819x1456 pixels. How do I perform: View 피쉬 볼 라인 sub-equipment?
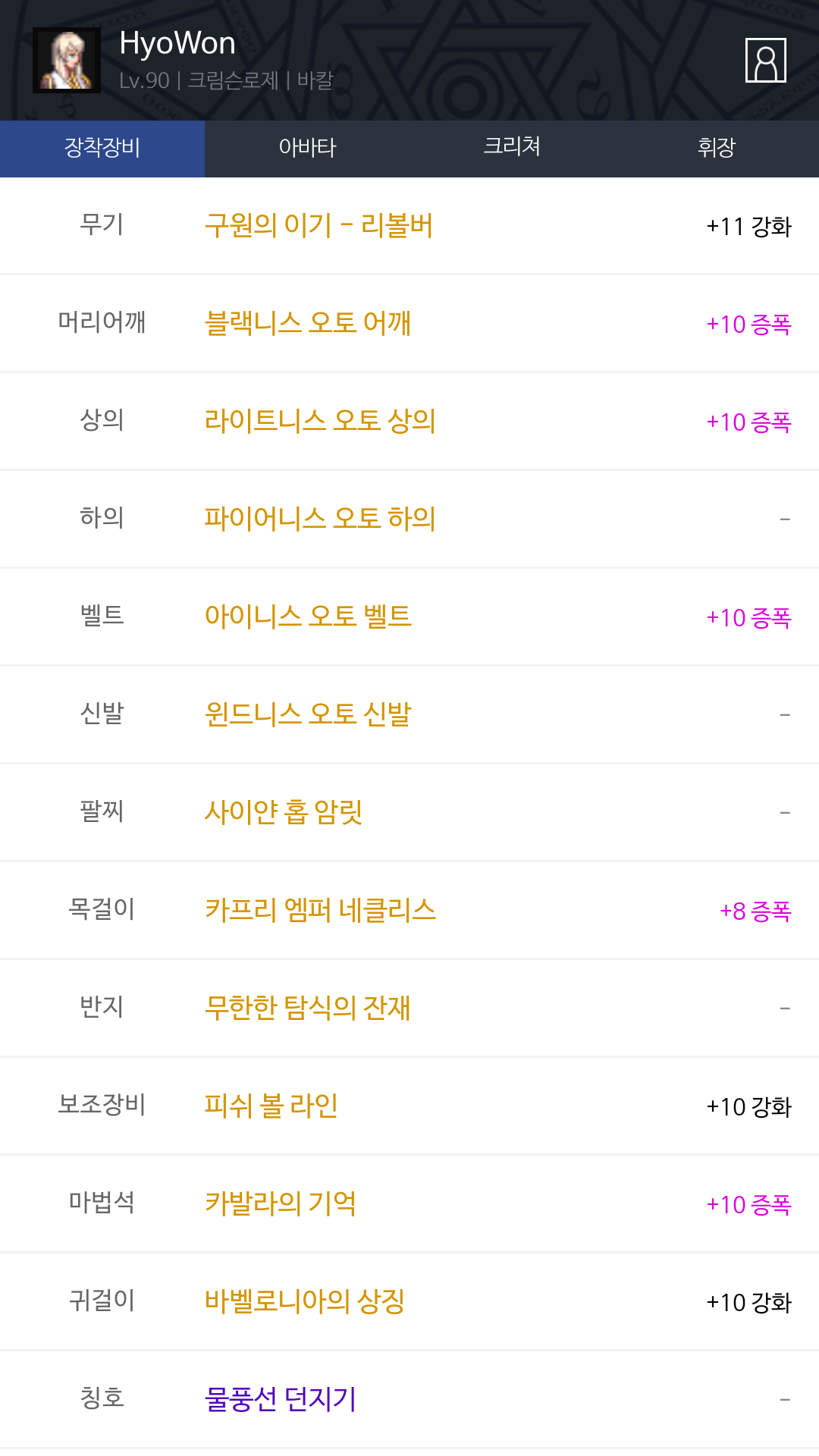click(x=271, y=1106)
